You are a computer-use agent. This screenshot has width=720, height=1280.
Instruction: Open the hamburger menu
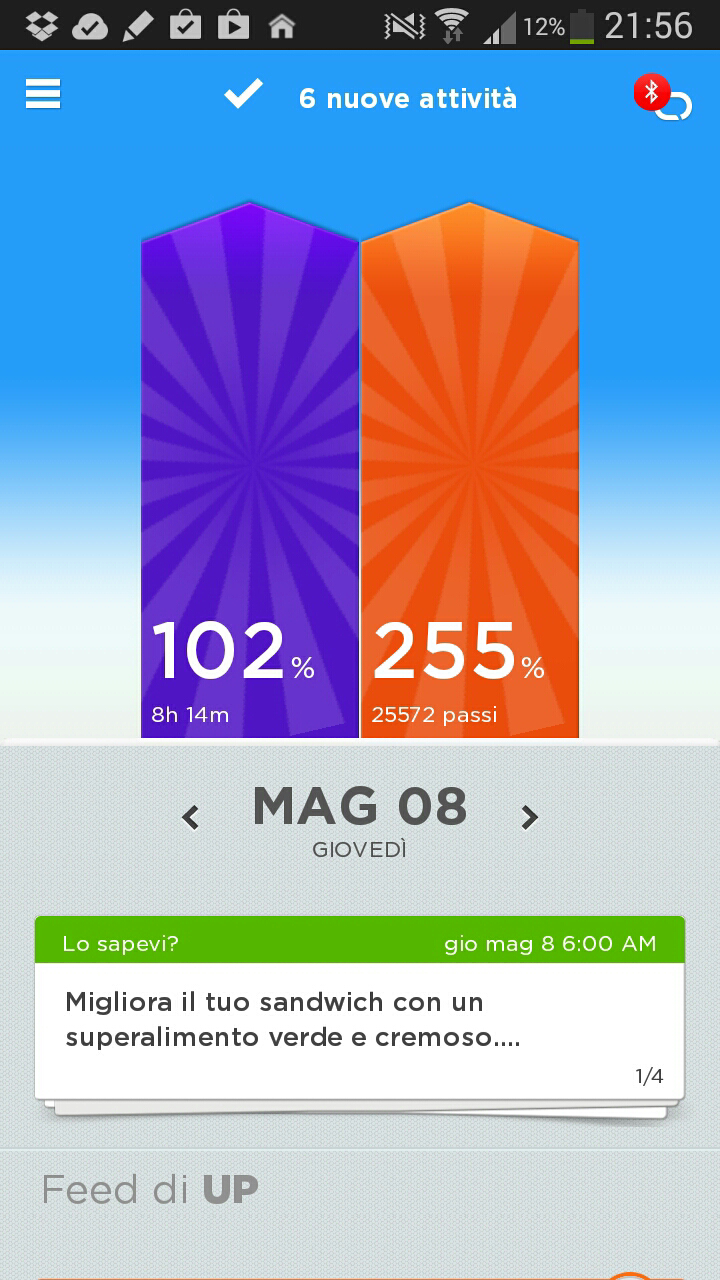pos(43,94)
